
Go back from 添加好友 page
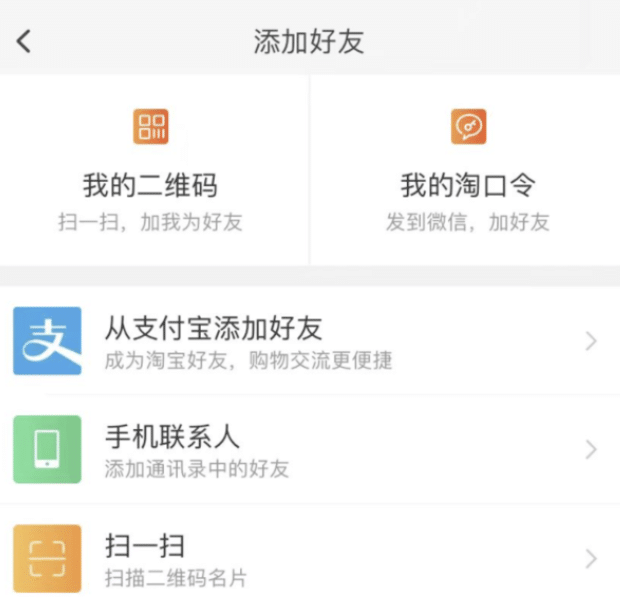tap(24, 41)
